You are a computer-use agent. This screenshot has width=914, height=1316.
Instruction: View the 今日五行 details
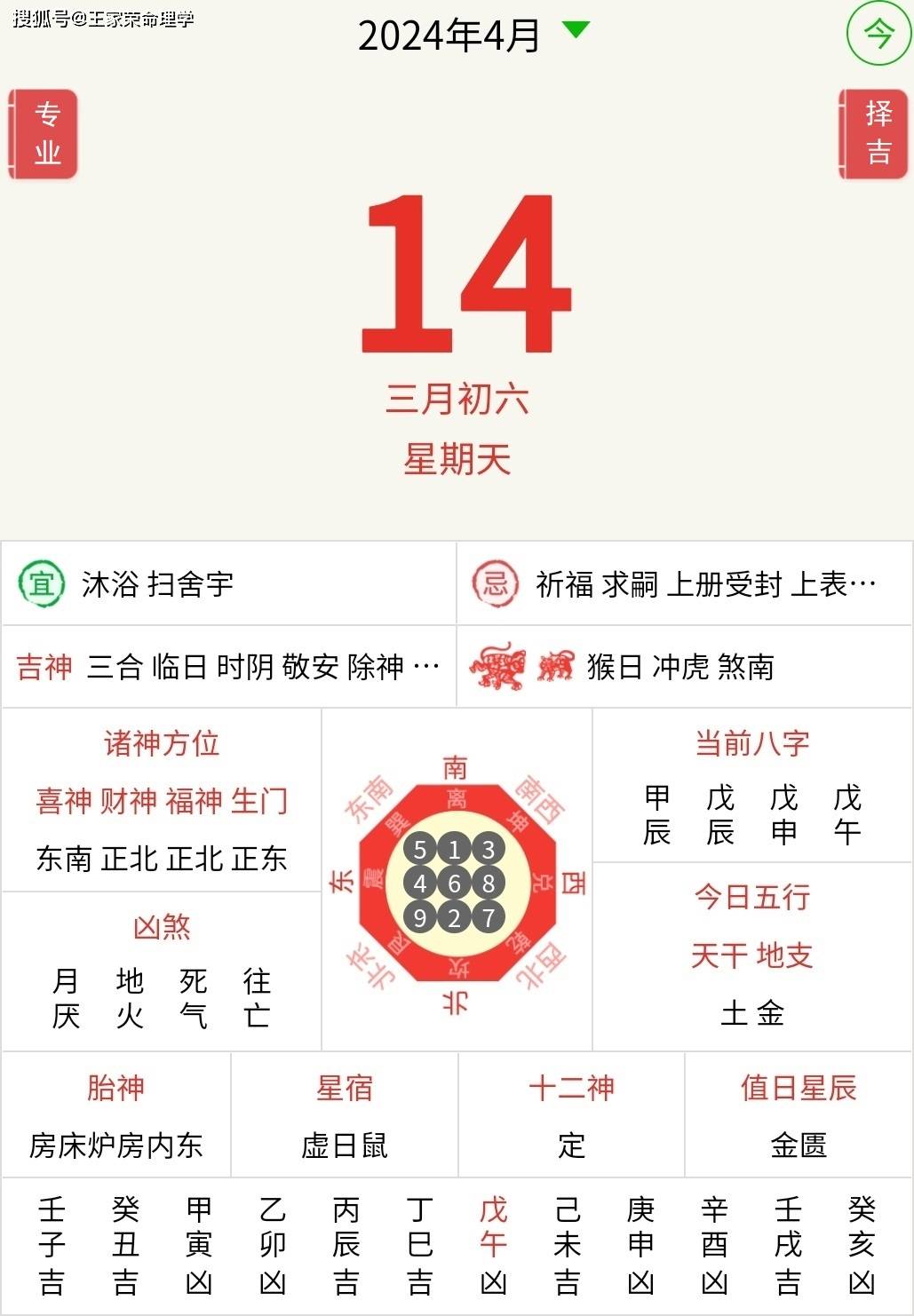[x=751, y=956]
